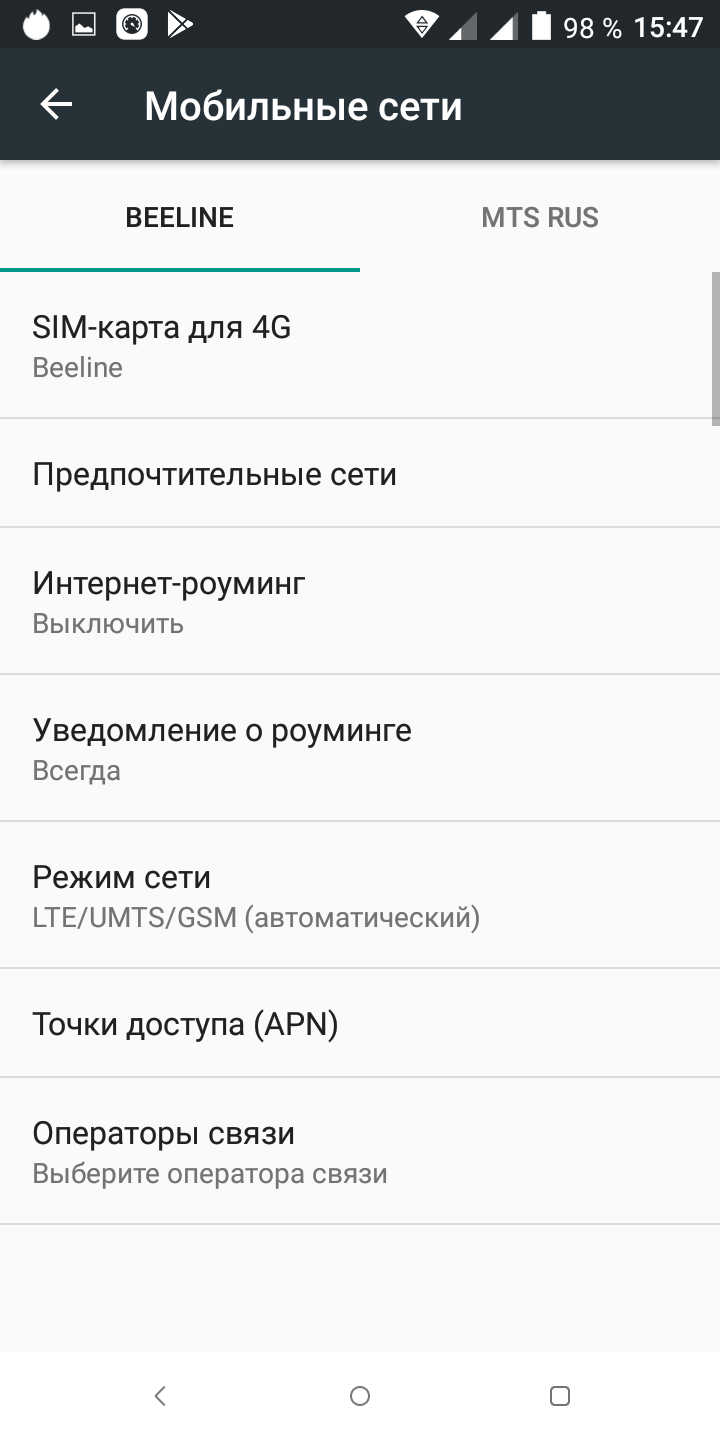The width and height of the screenshot is (720, 1440).
Task: Go back using the app bar arrow
Action: coord(56,105)
